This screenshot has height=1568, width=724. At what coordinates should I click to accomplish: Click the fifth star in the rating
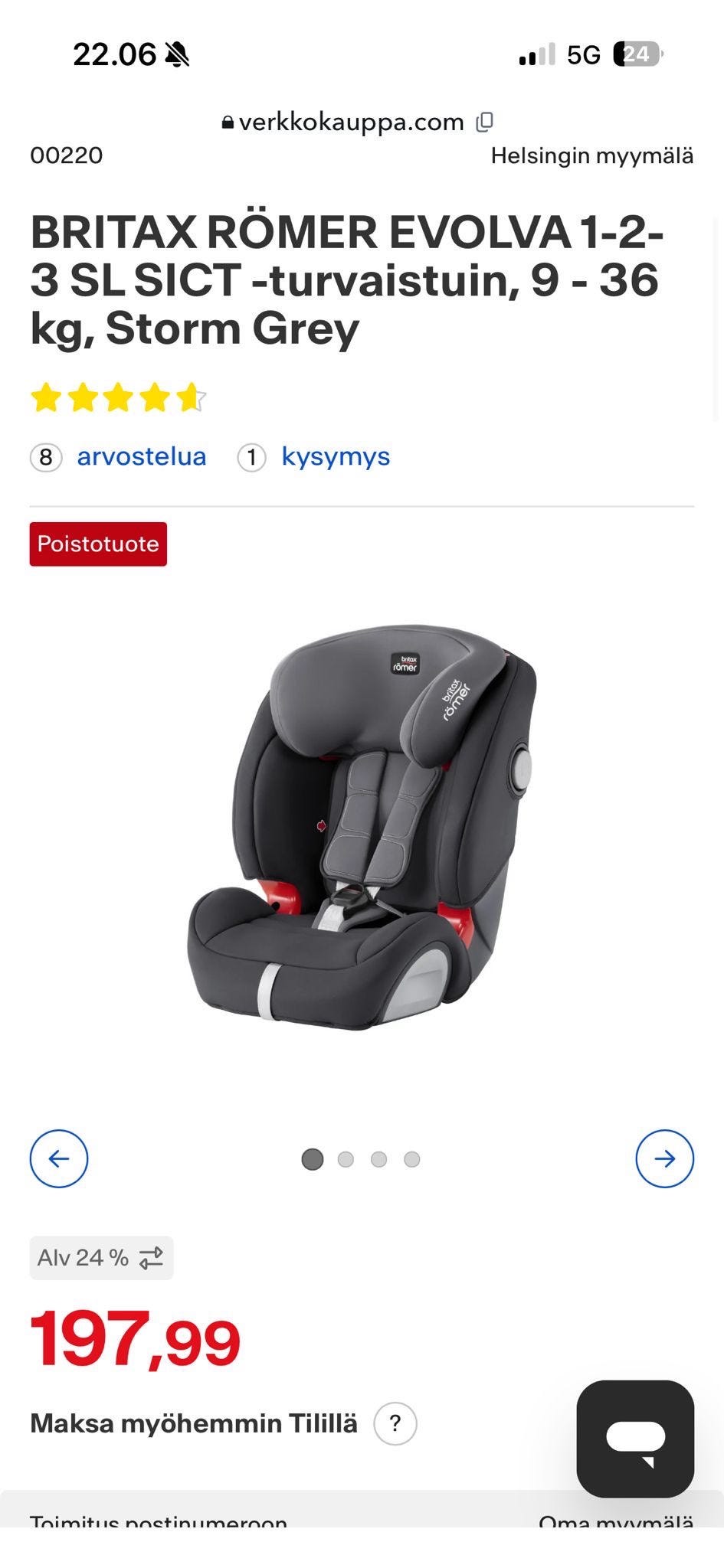[x=192, y=397]
